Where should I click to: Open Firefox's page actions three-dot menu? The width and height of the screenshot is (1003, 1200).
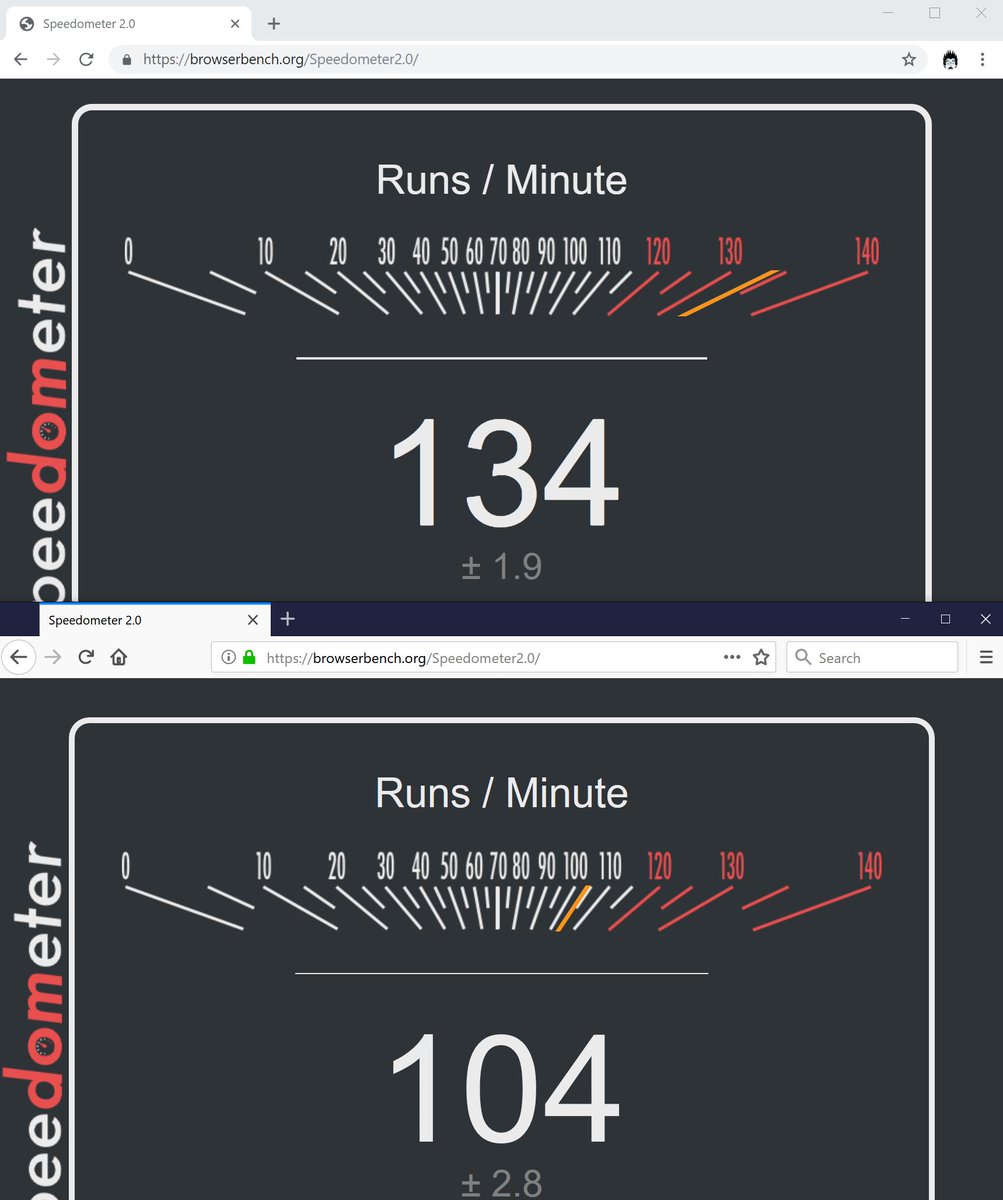[732, 657]
